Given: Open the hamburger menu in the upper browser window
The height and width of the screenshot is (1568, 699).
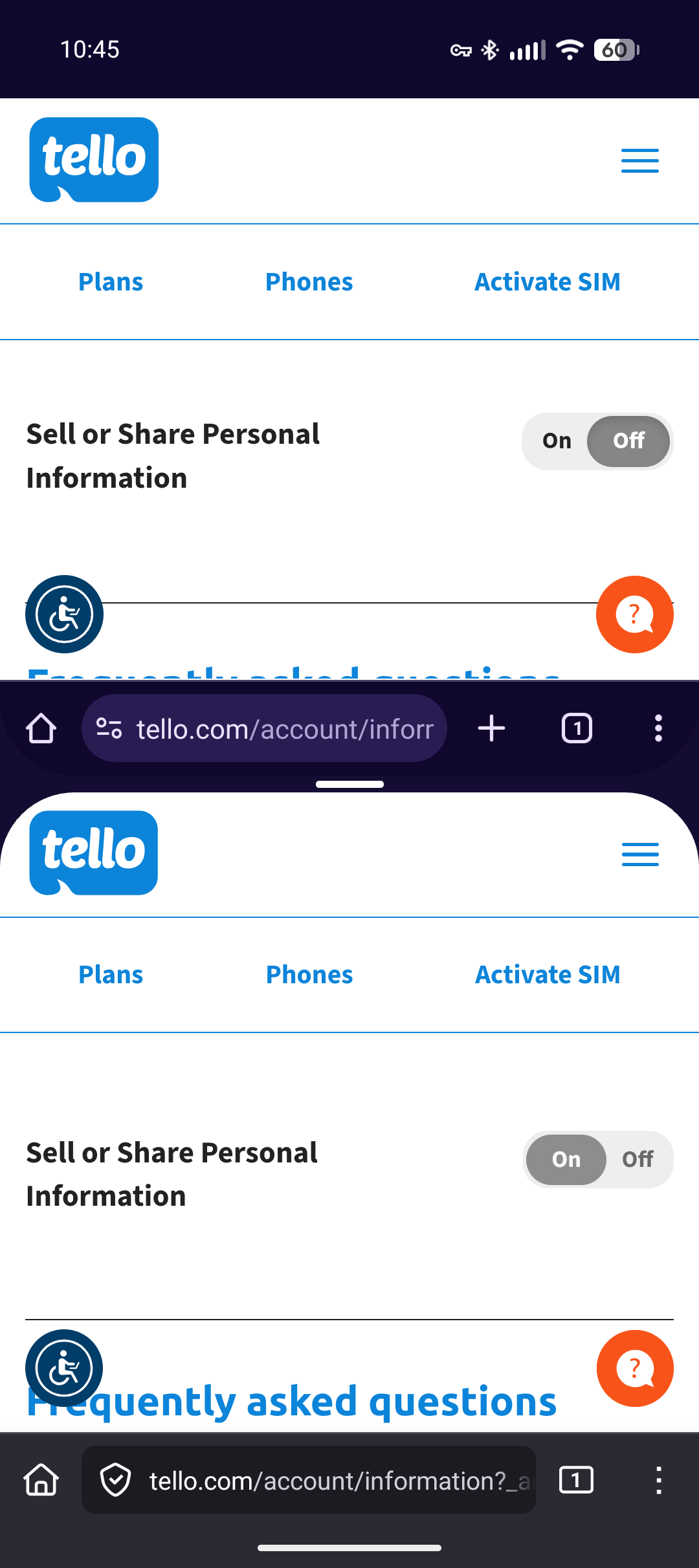Looking at the screenshot, I should (x=639, y=160).
